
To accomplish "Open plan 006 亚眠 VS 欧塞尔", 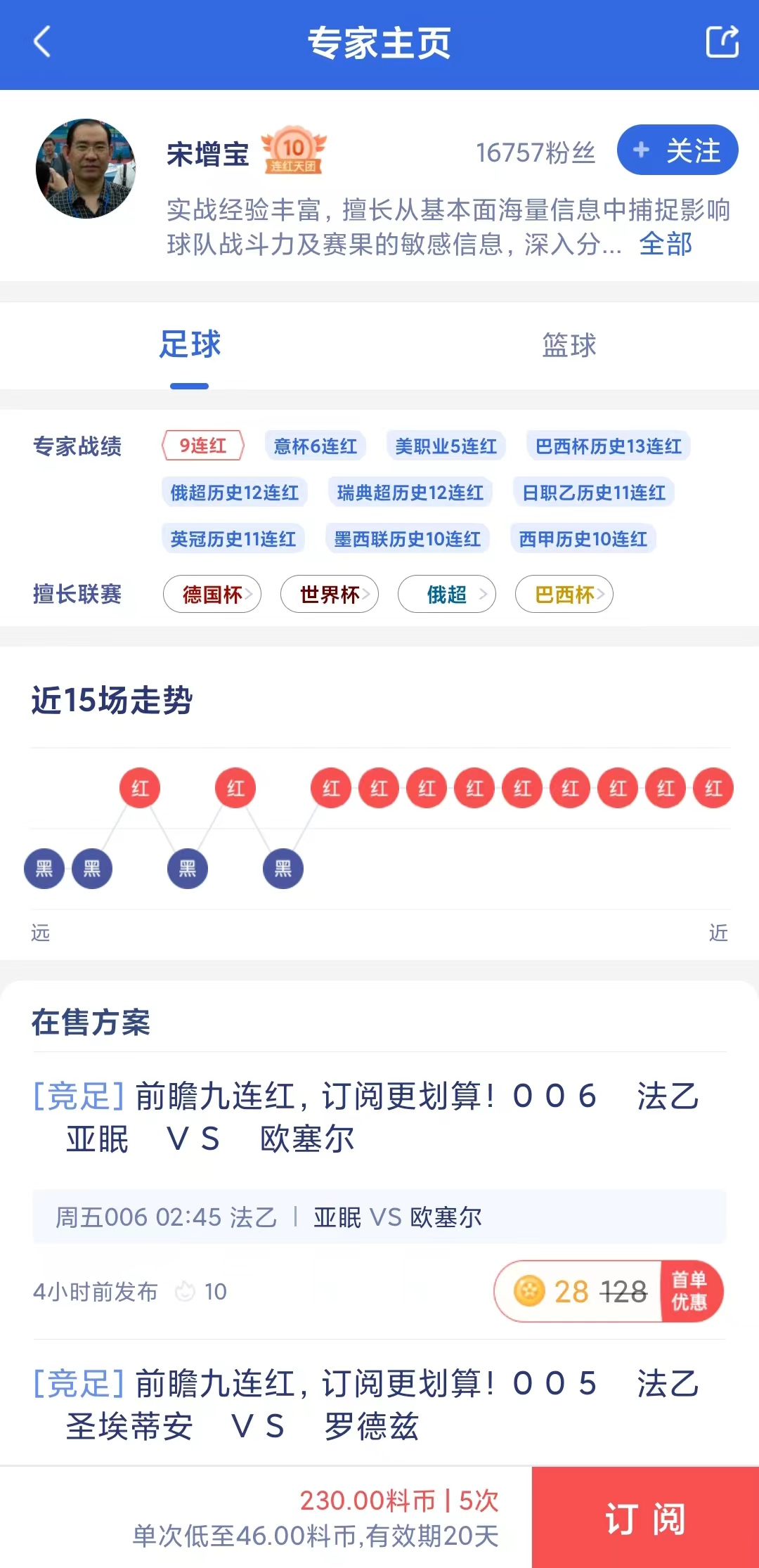I will (365, 1117).
